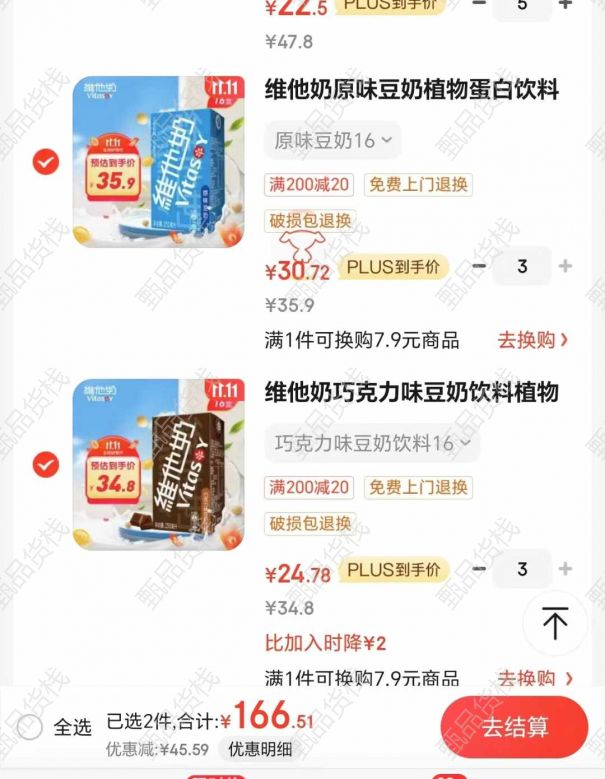Edit quantity field of 原味豆奶 item

[x=522, y=267]
